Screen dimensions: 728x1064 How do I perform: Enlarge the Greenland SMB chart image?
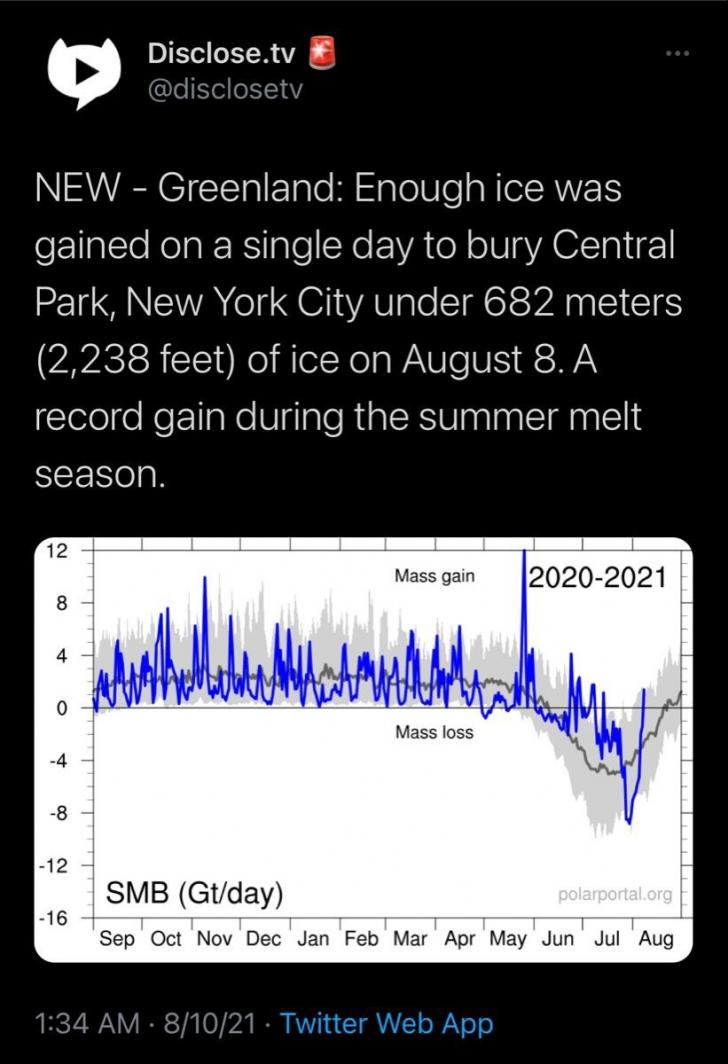coord(364,749)
